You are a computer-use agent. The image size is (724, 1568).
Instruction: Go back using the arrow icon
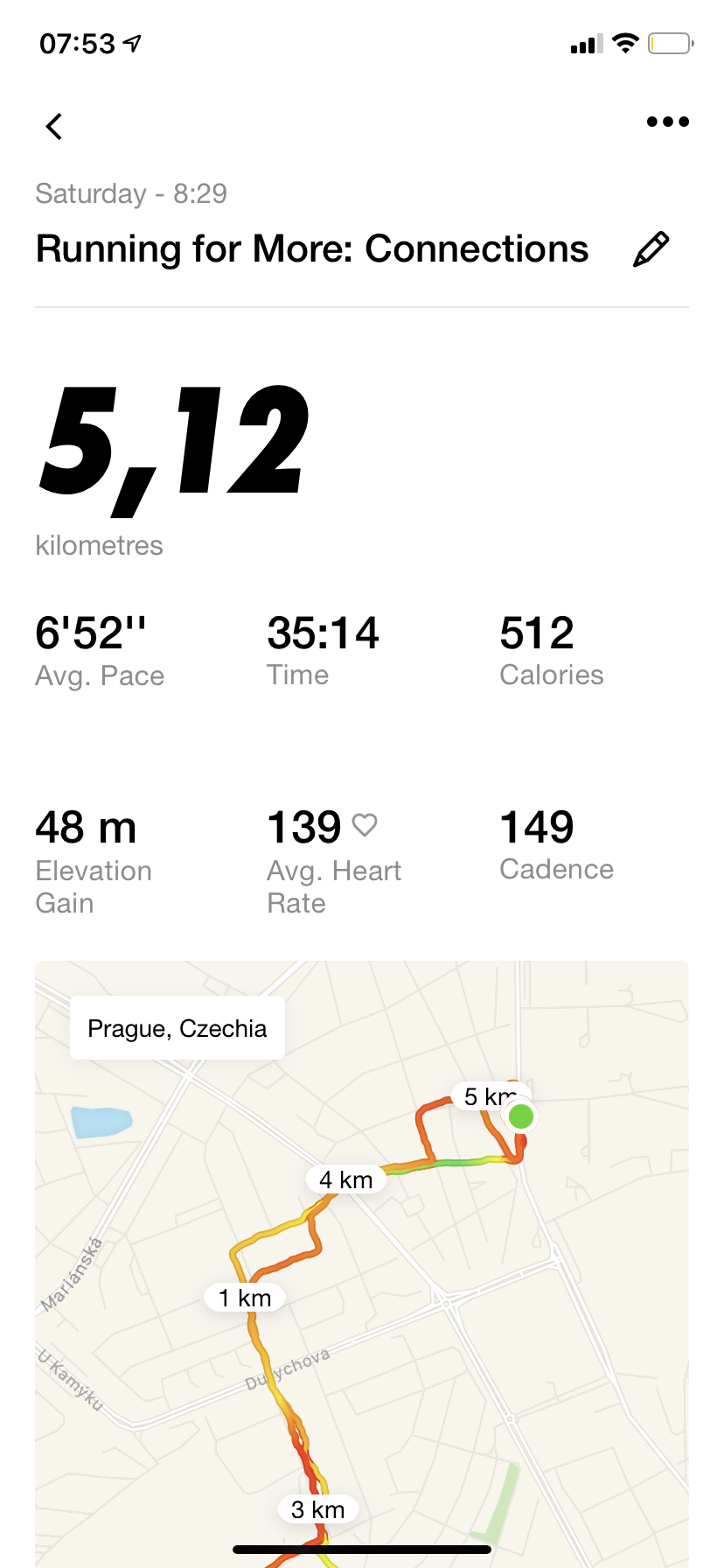54,126
